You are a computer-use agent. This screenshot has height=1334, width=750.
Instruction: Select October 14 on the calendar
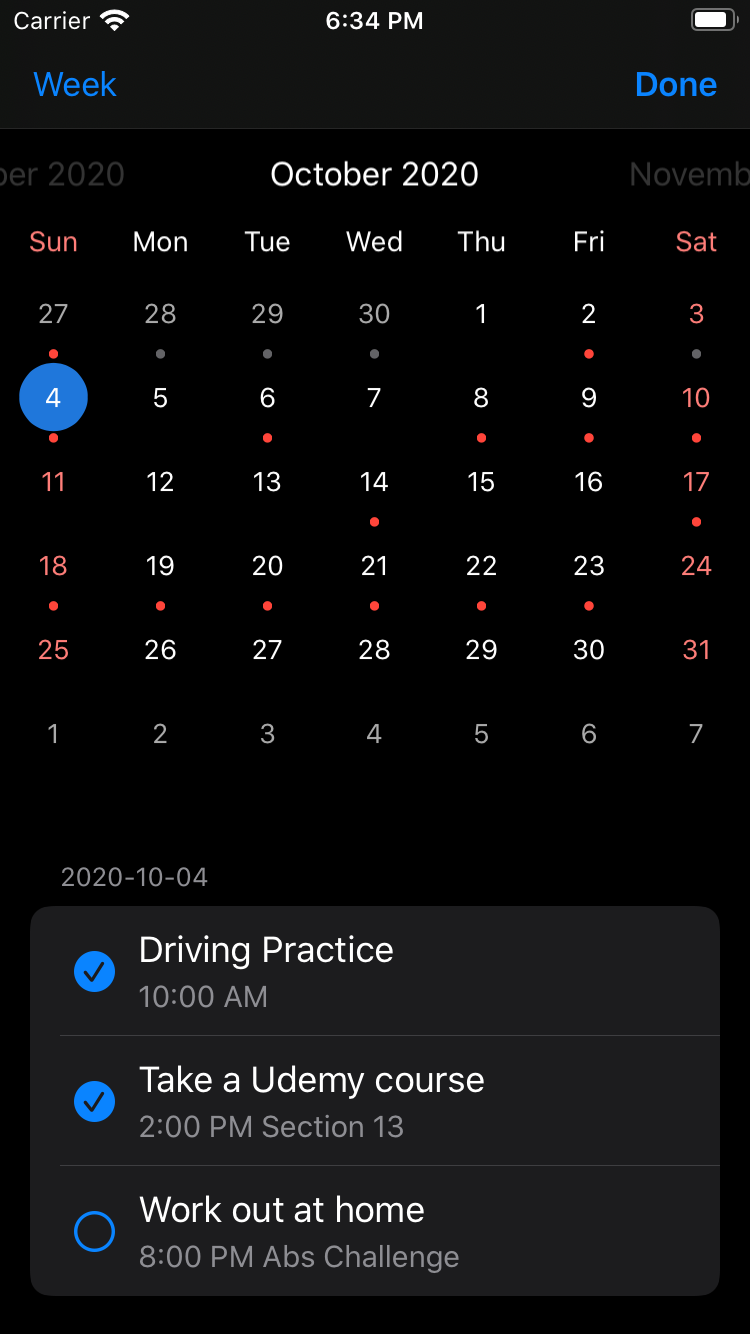tap(374, 482)
